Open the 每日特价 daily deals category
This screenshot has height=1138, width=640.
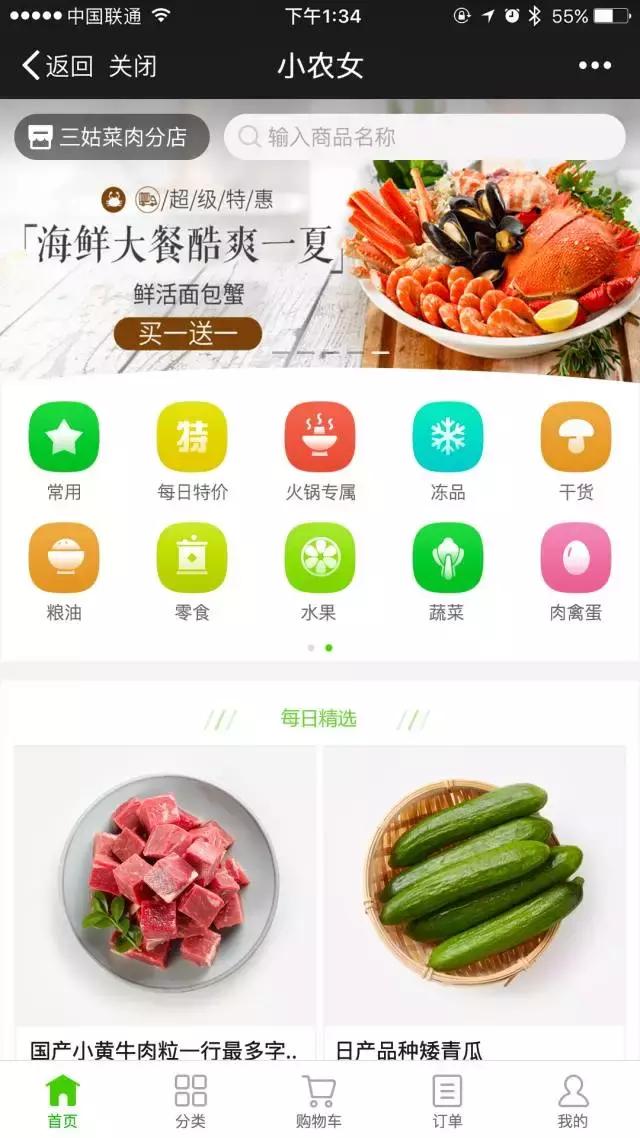[x=192, y=450]
